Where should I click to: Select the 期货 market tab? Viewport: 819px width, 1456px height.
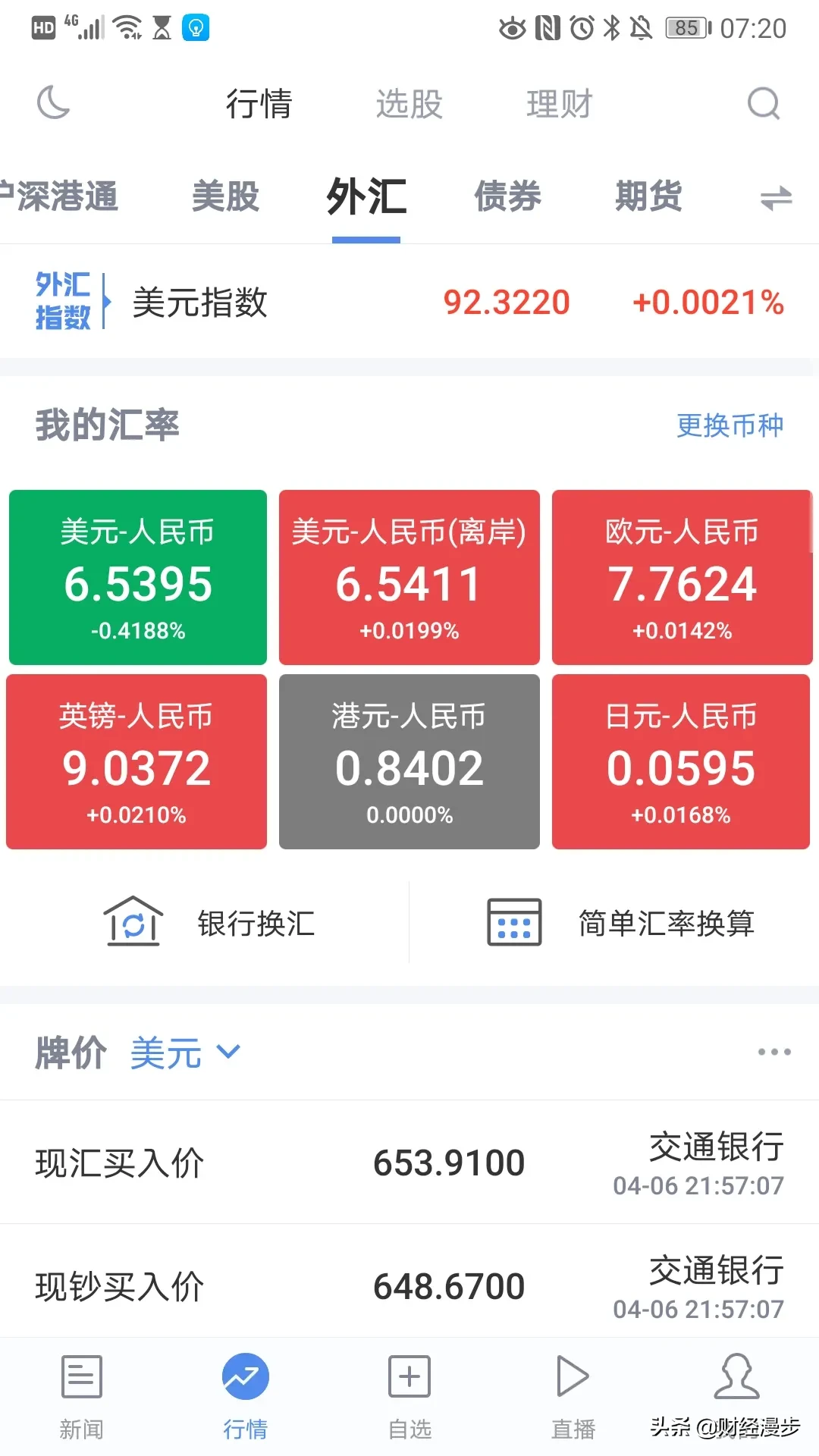pyautogui.click(x=648, y=196)
